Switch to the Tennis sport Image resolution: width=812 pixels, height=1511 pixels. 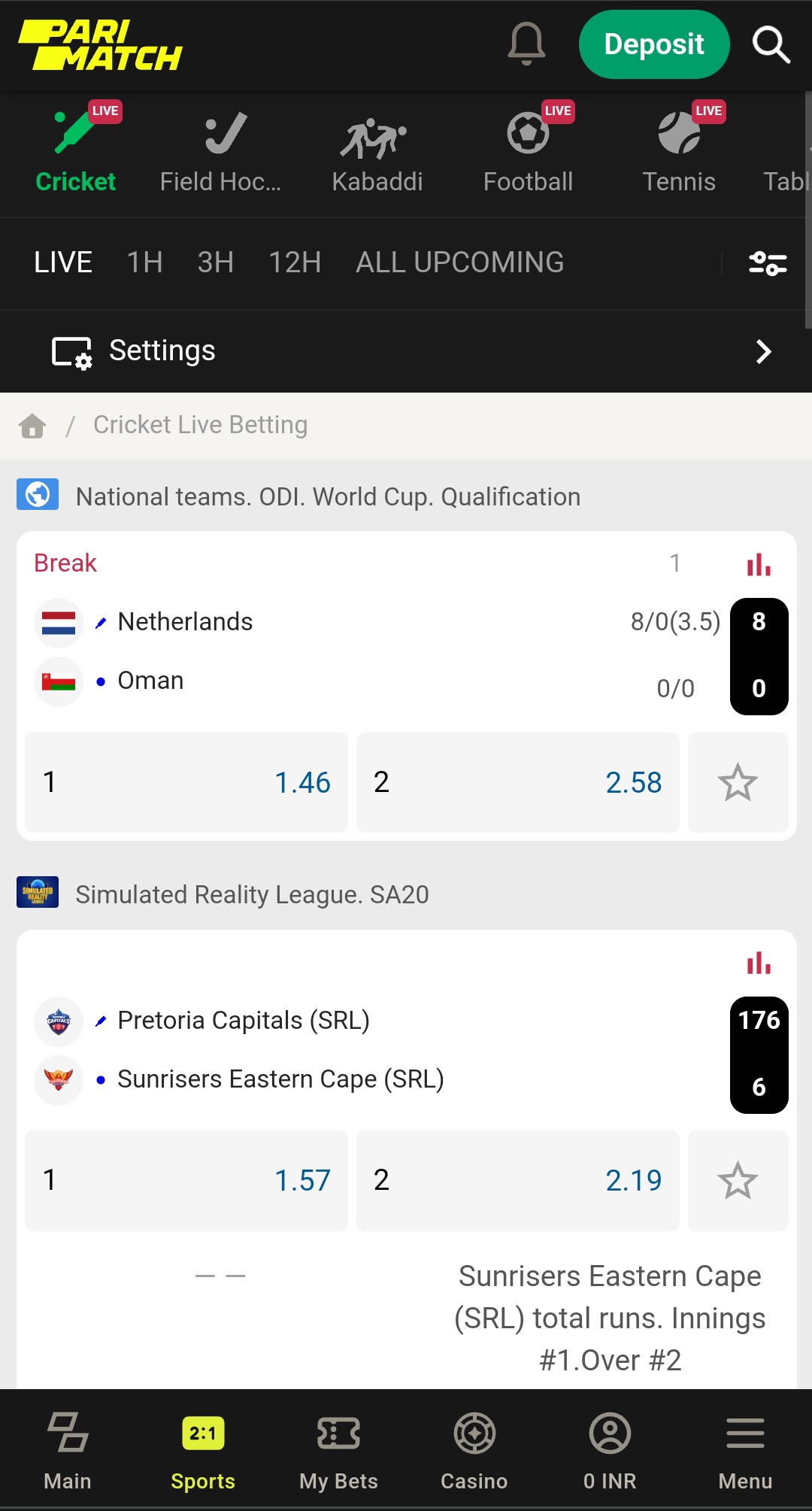pyautogui.click(x=678, y=150)
